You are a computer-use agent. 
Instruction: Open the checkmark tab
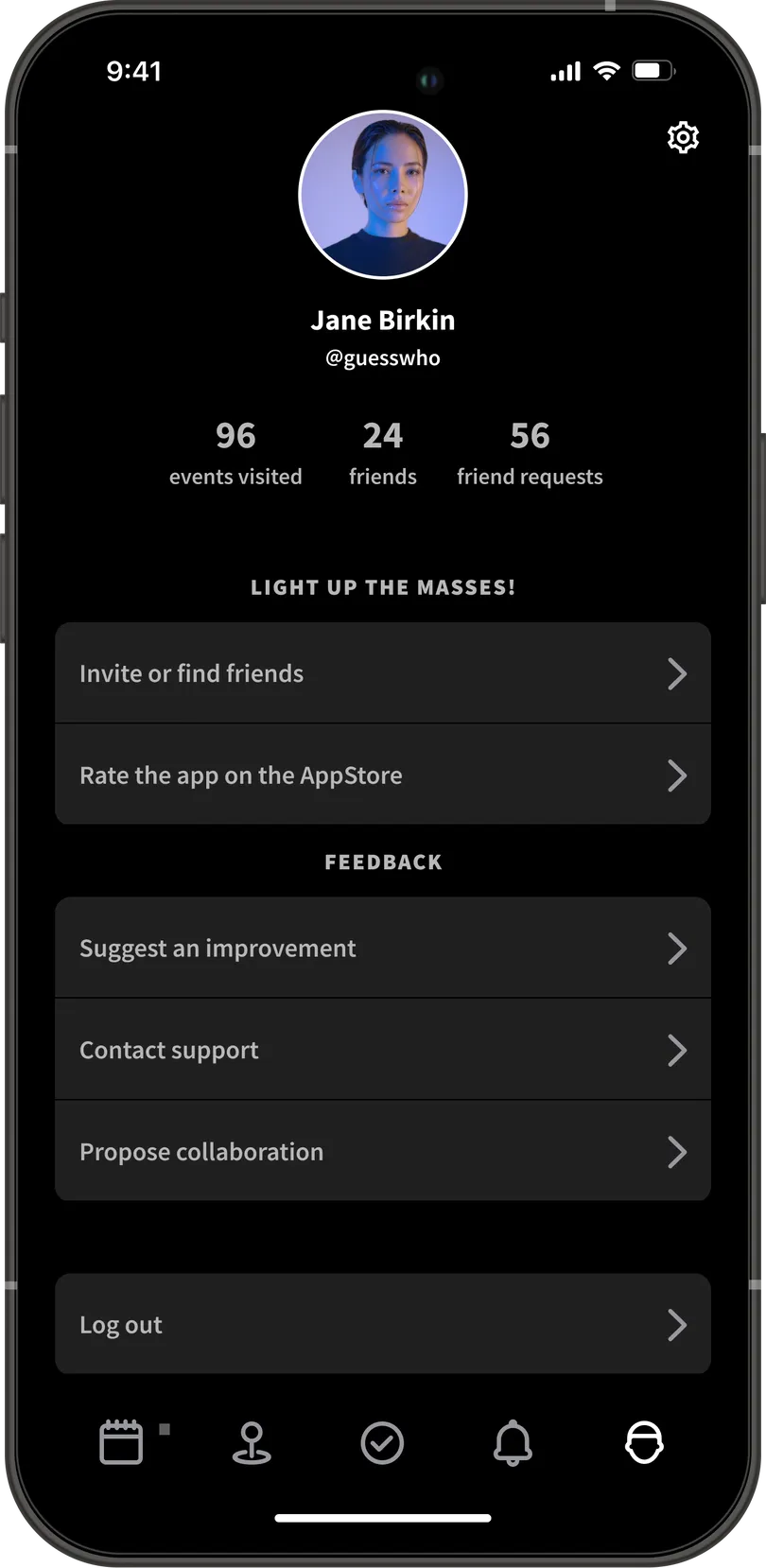382,1443
